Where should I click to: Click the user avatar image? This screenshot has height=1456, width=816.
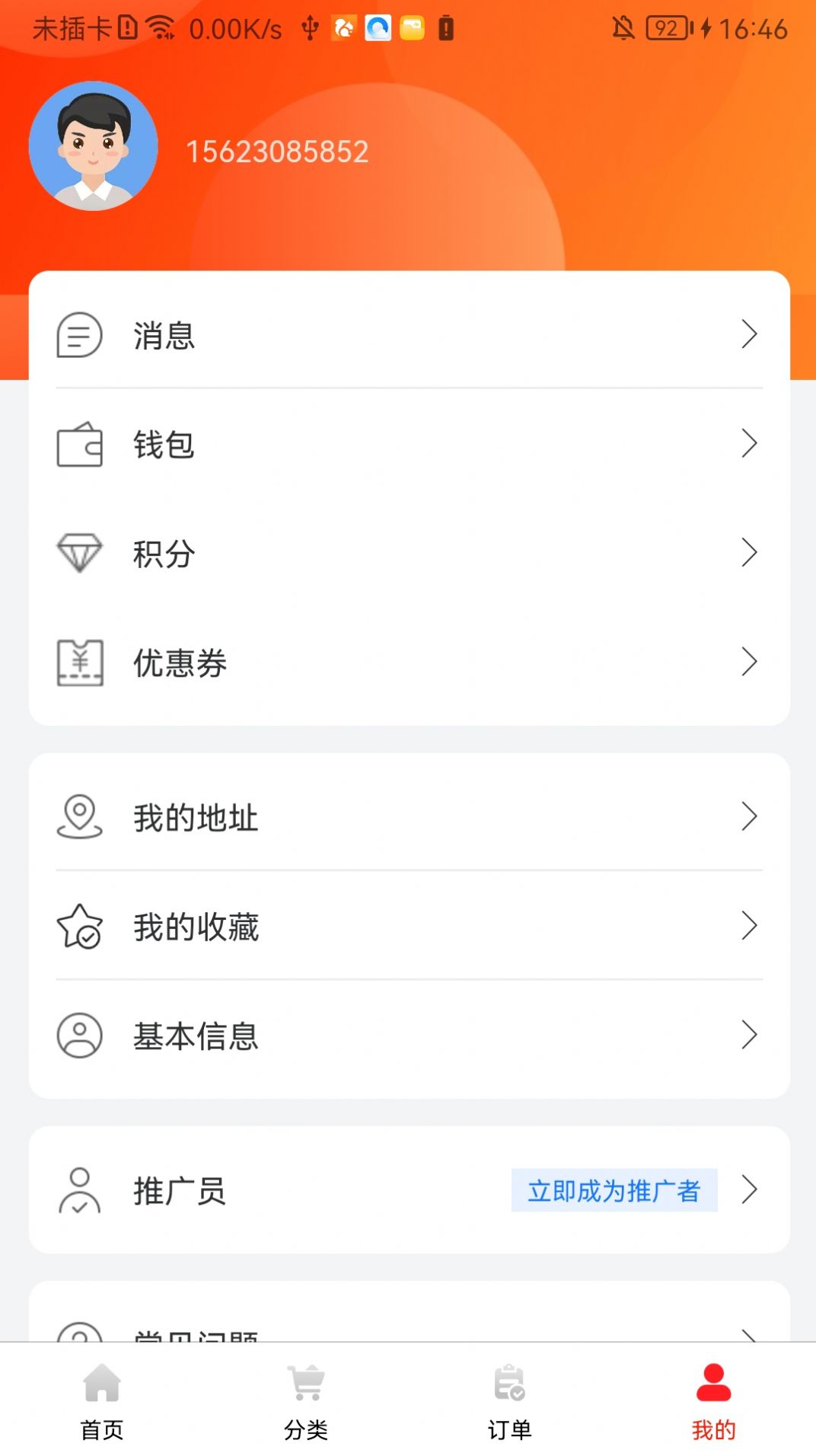(93, 145)
